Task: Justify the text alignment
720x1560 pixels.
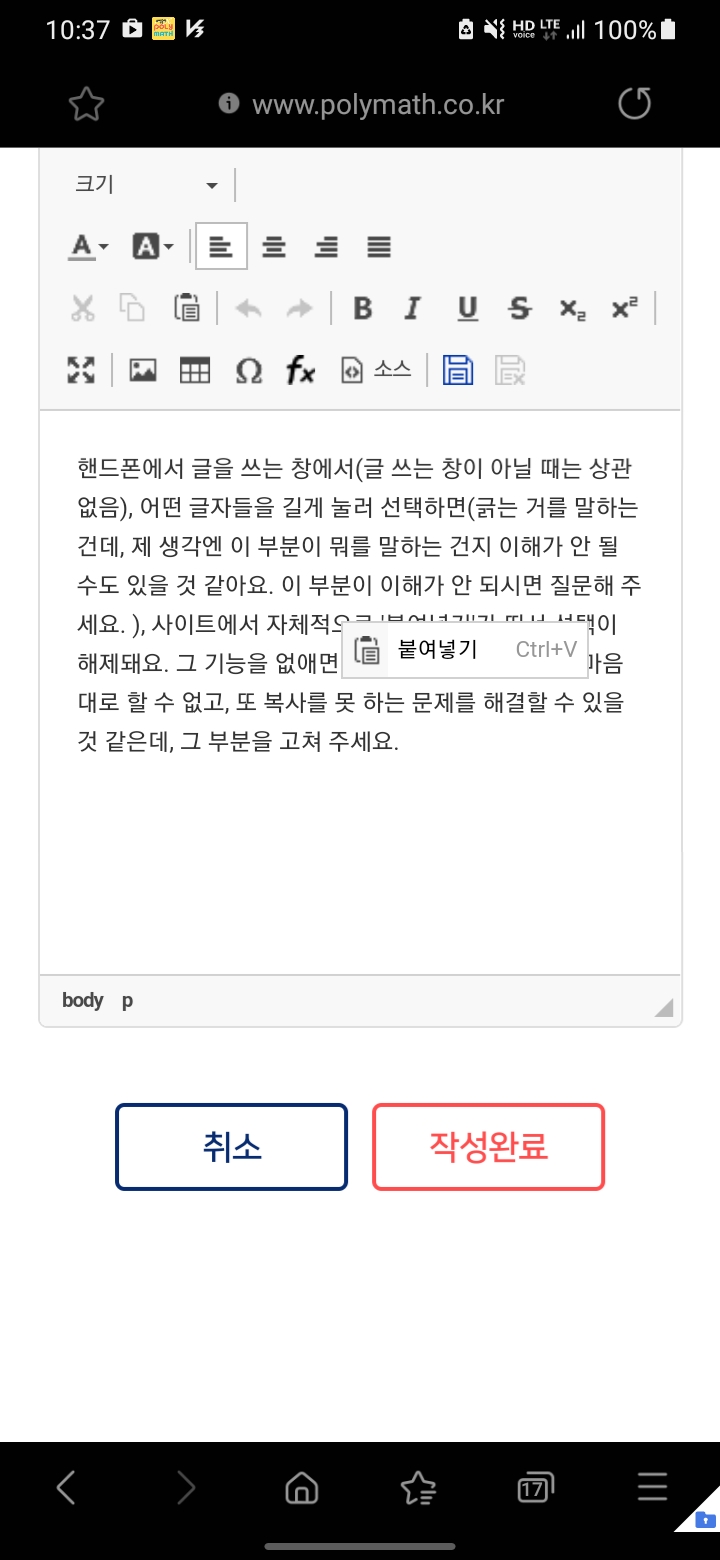Action: point(378,247)
